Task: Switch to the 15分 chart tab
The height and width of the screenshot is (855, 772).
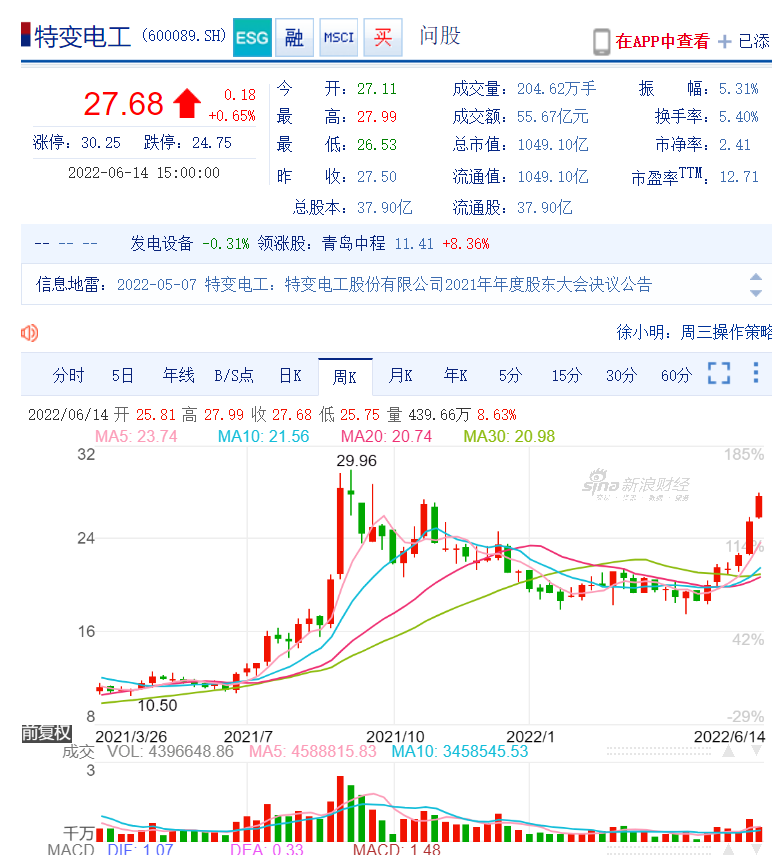Action: [566, 376]
